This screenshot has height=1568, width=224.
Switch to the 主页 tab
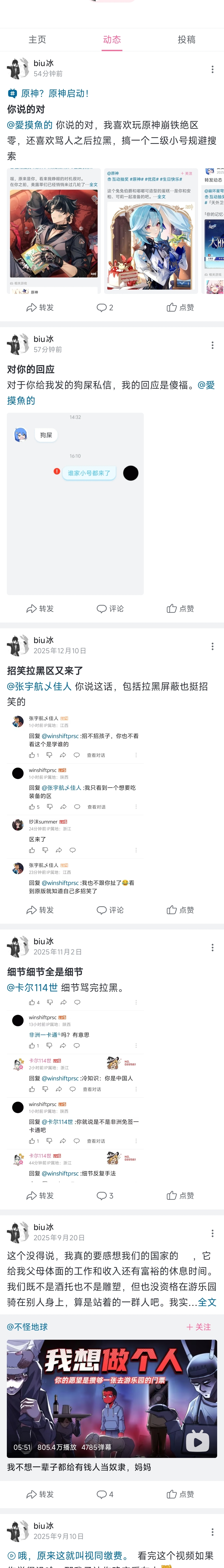coord(37,39)
